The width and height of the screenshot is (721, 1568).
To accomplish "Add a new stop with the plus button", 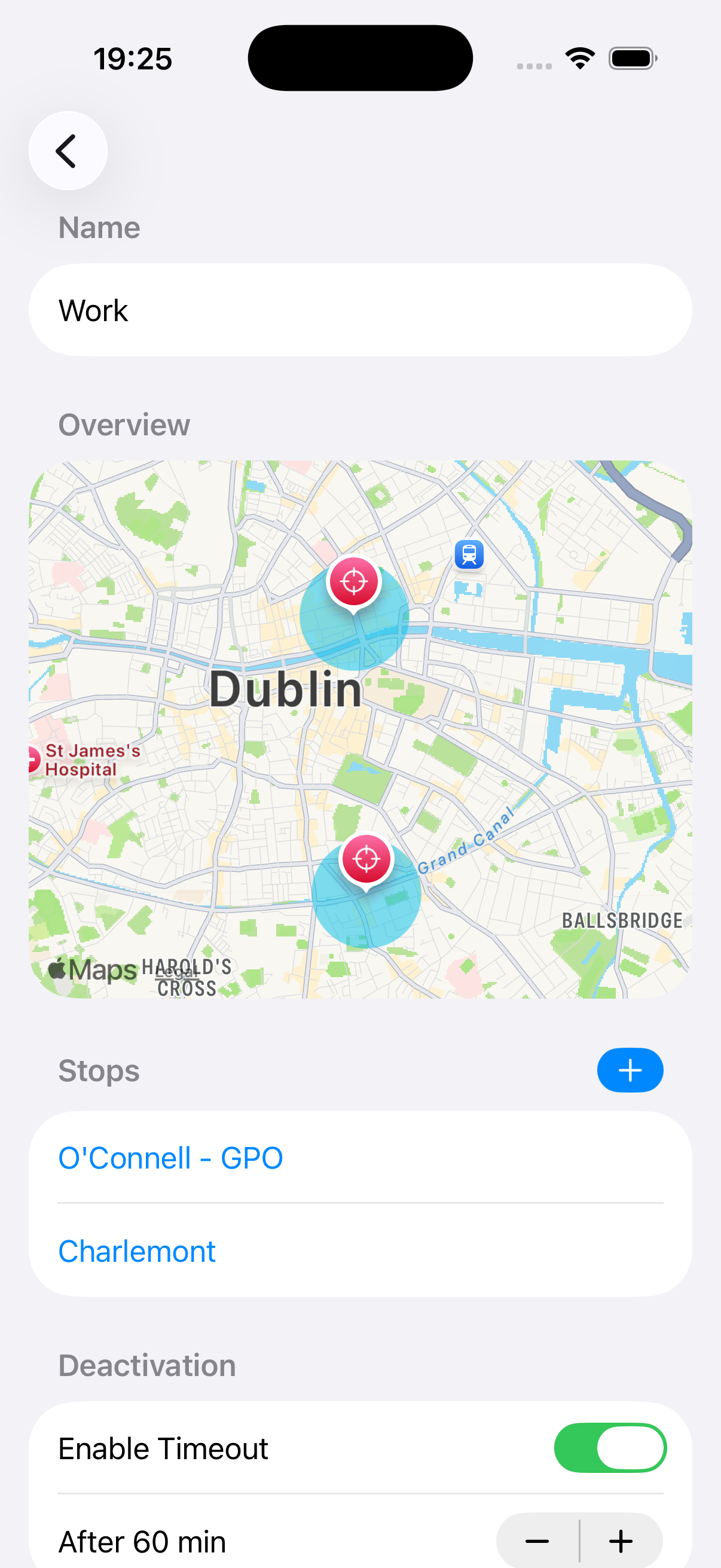I will coord(630,1070).
